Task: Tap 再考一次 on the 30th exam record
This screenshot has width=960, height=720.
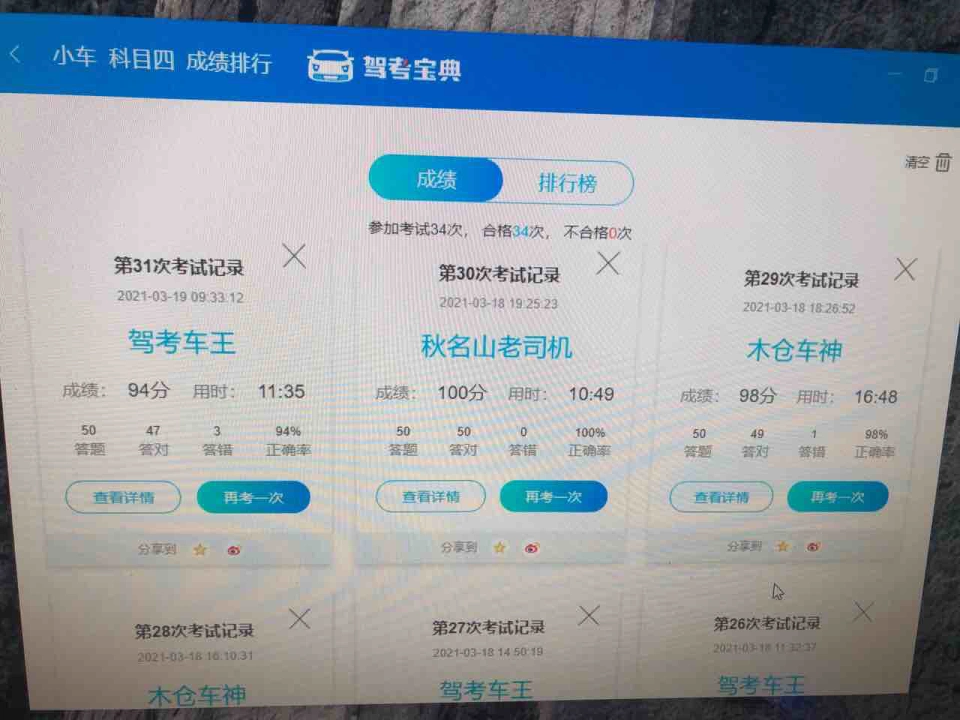Action: [553, 496]
